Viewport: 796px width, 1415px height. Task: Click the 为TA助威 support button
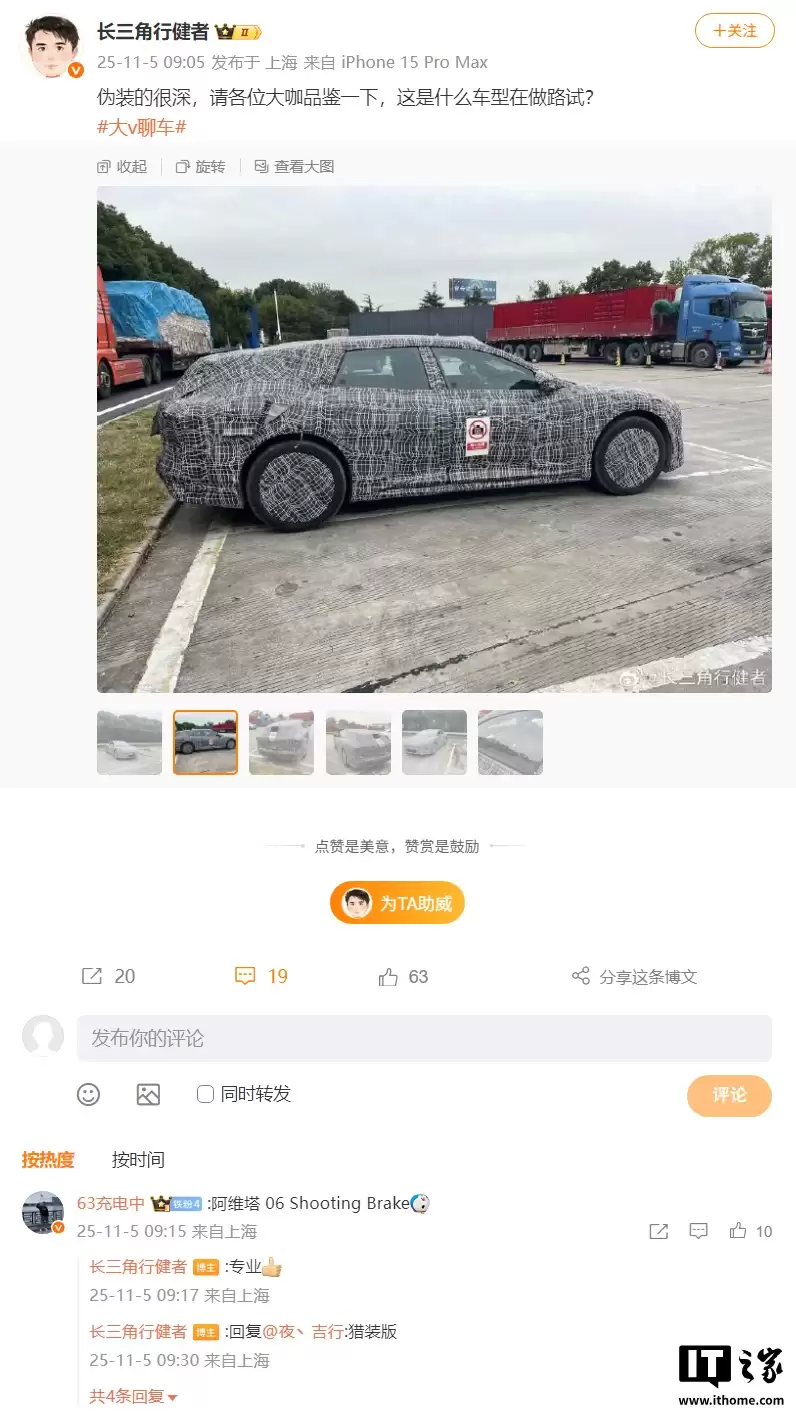click(397, 902)
